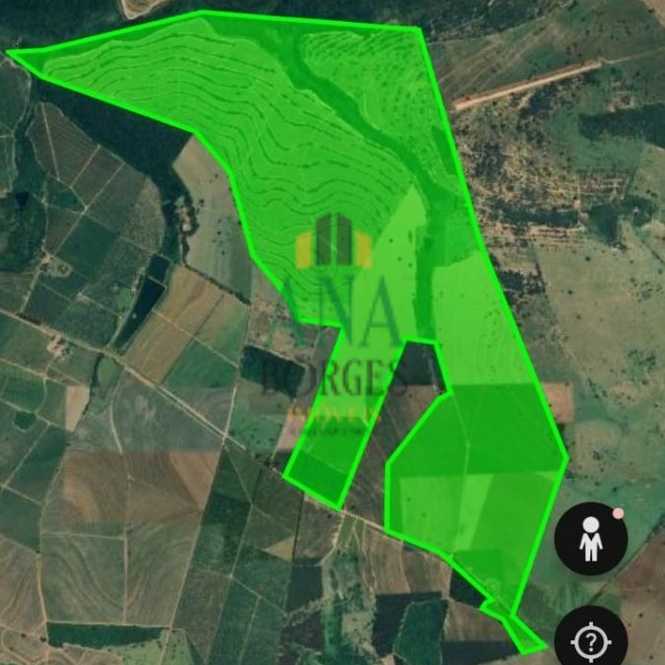
Task: Open Street View with the pegman button
Action: pyautogui.click(x=590, y=538)
